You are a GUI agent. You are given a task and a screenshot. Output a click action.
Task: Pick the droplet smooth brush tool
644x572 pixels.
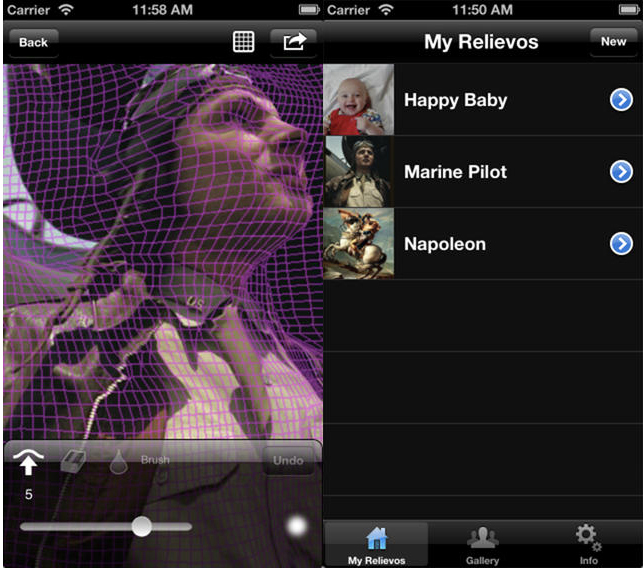[117, 462]
